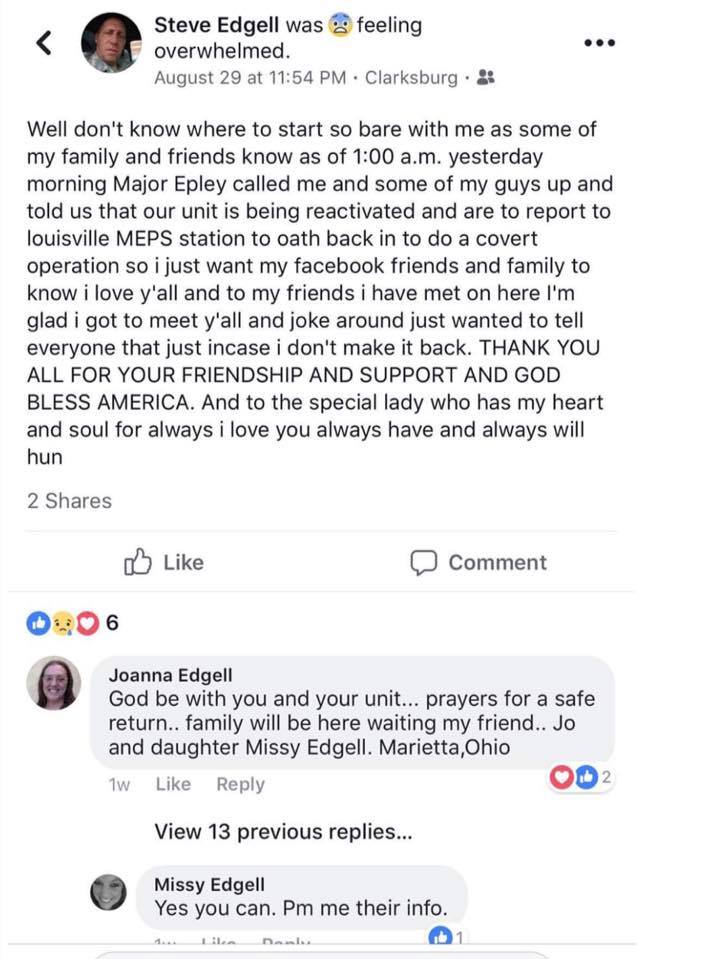Viewport: 709px width, 959px height.
Task: Open Joanna Edgell's name link
Action: point(170,675)
